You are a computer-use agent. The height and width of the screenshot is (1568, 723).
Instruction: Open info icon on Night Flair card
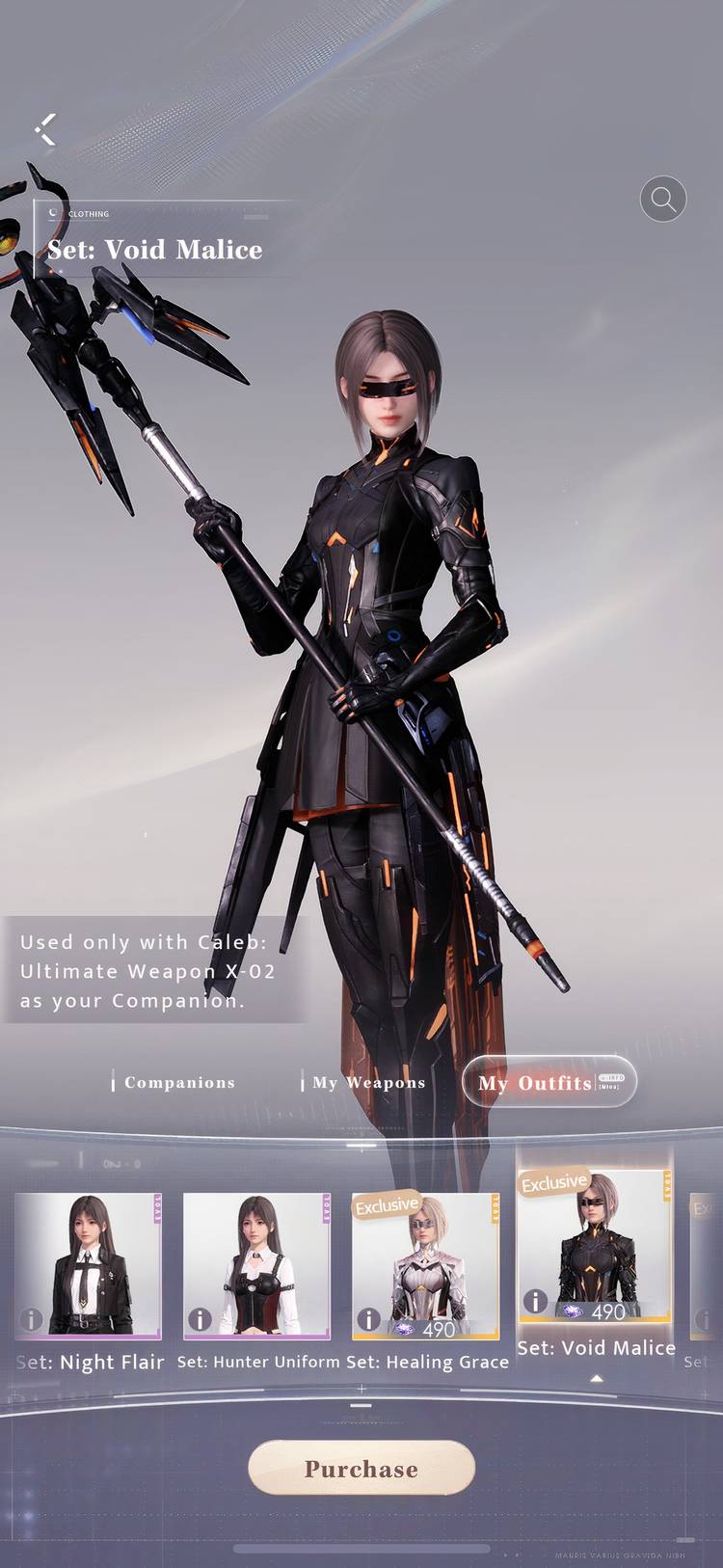[31, 1318]
